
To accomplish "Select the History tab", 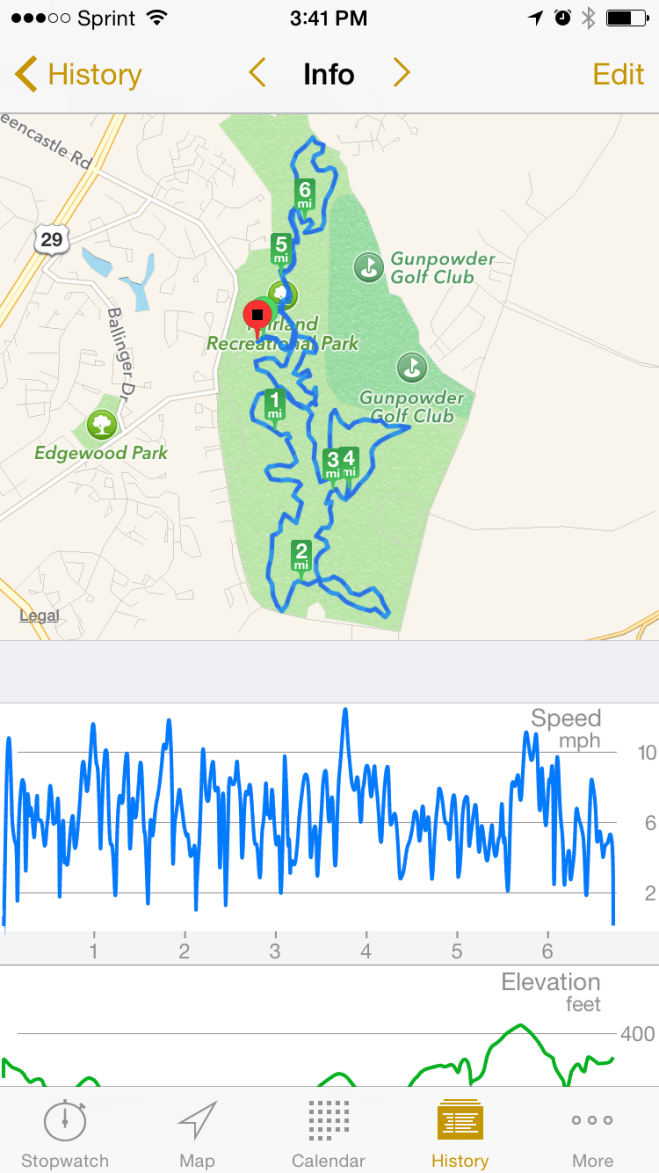I will [460, 1134].
